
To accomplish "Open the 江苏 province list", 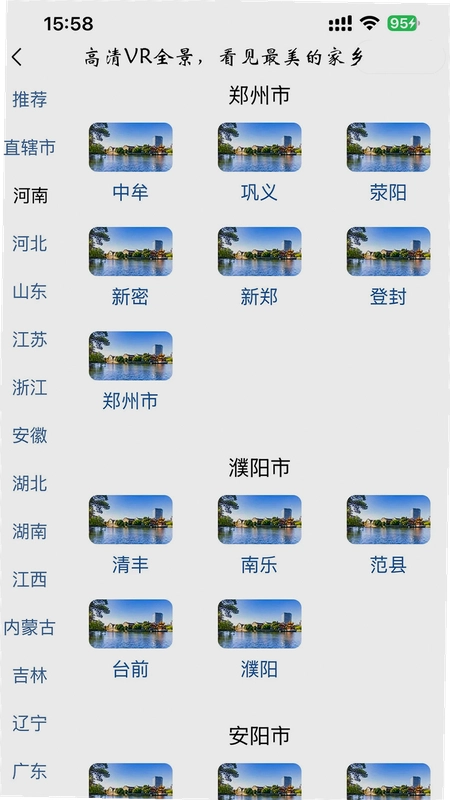I will [x=30, y=339].
